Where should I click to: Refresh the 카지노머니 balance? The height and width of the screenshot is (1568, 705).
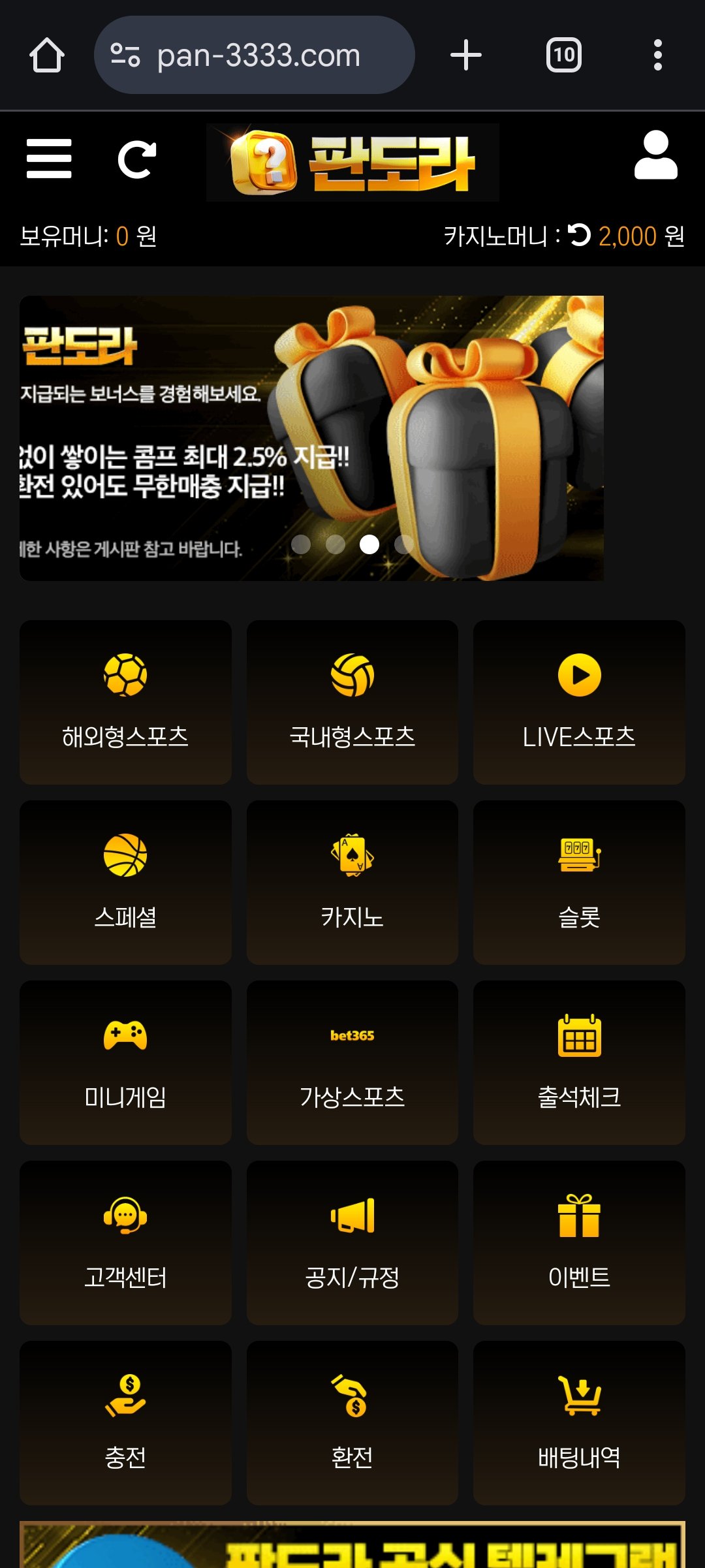(x=579, y=235)
